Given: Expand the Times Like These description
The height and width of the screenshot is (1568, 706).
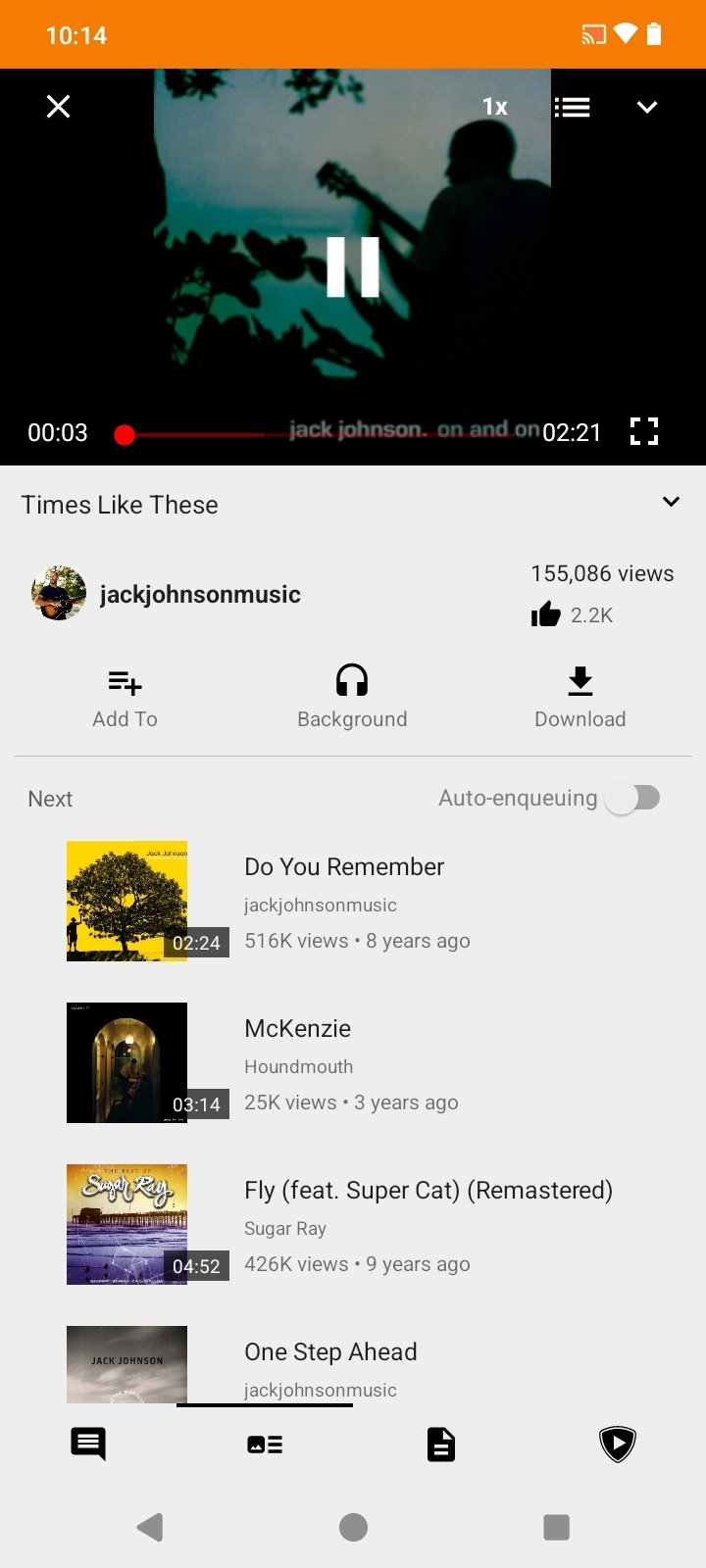Looking at the screenshot, I should tap(671, 503).
